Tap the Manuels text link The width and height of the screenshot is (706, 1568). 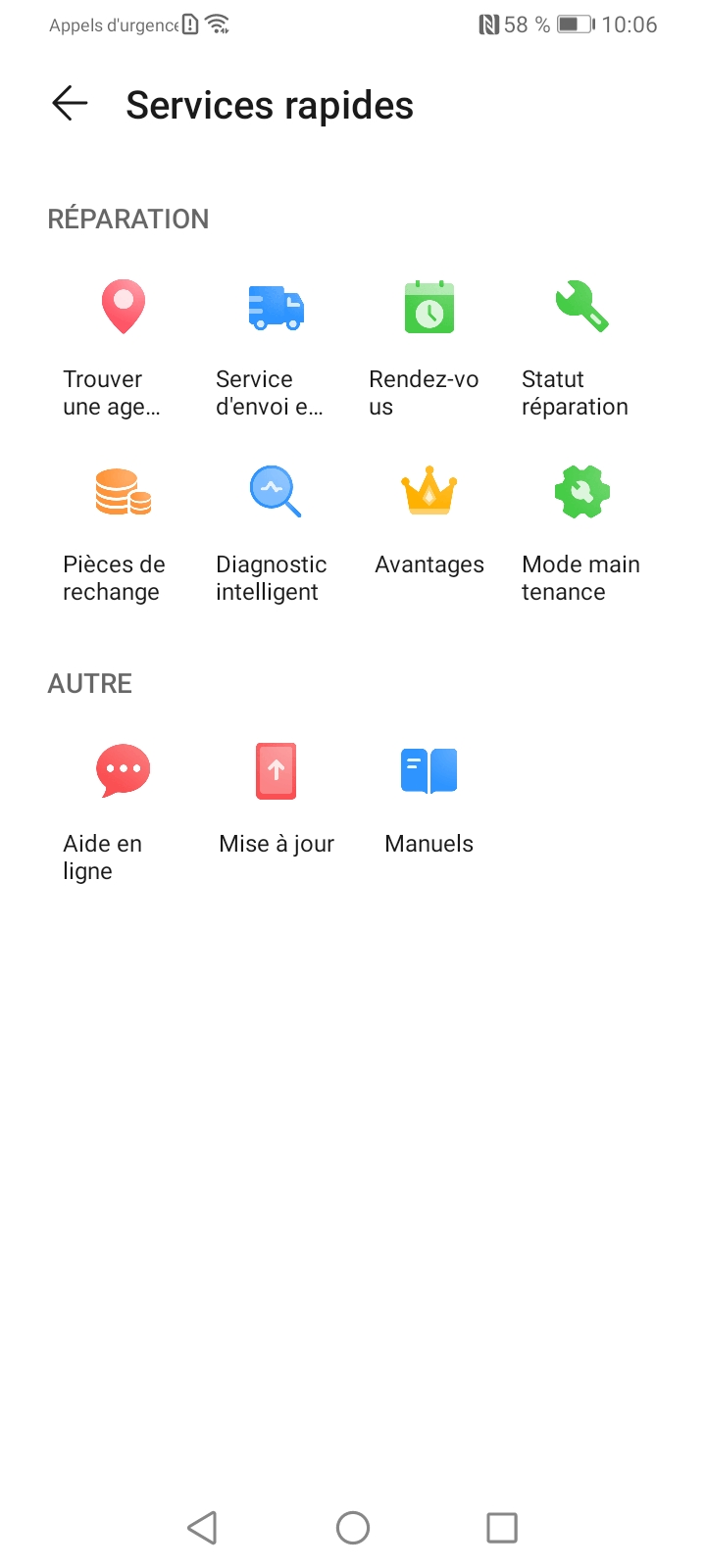tap(429, 843)
